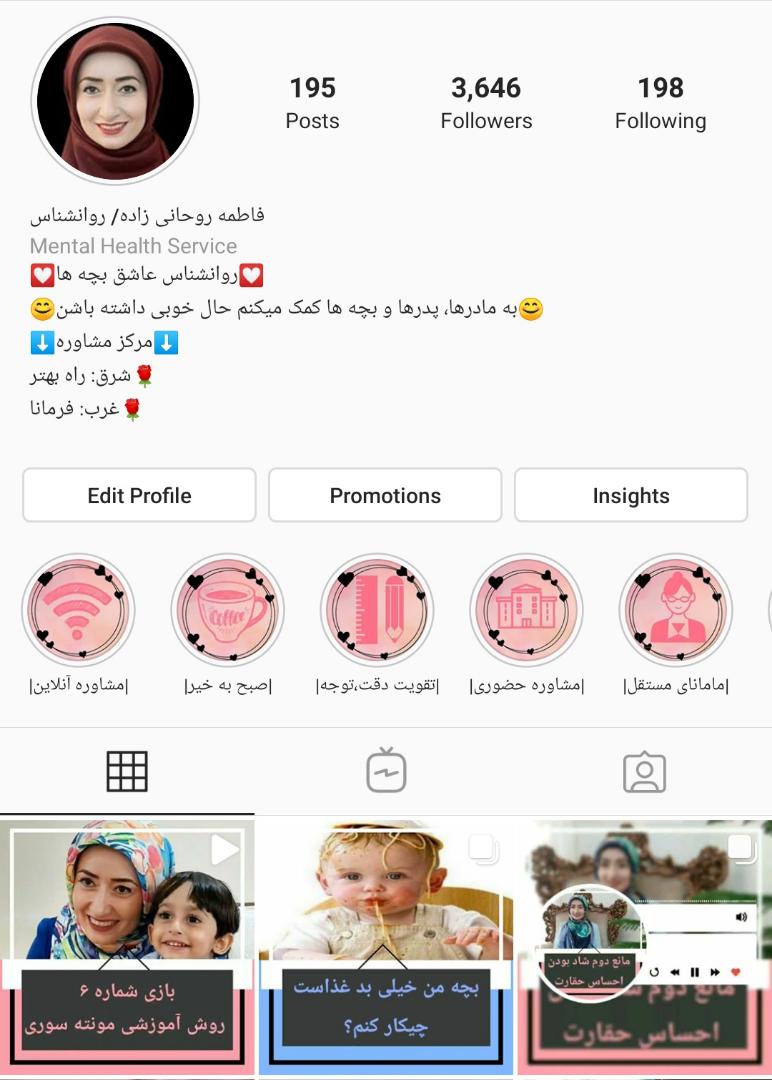The width and height of the screenshot is (772, 1080).
Task: Switch to the IGTV tab
Action: [x=386, y=771]
